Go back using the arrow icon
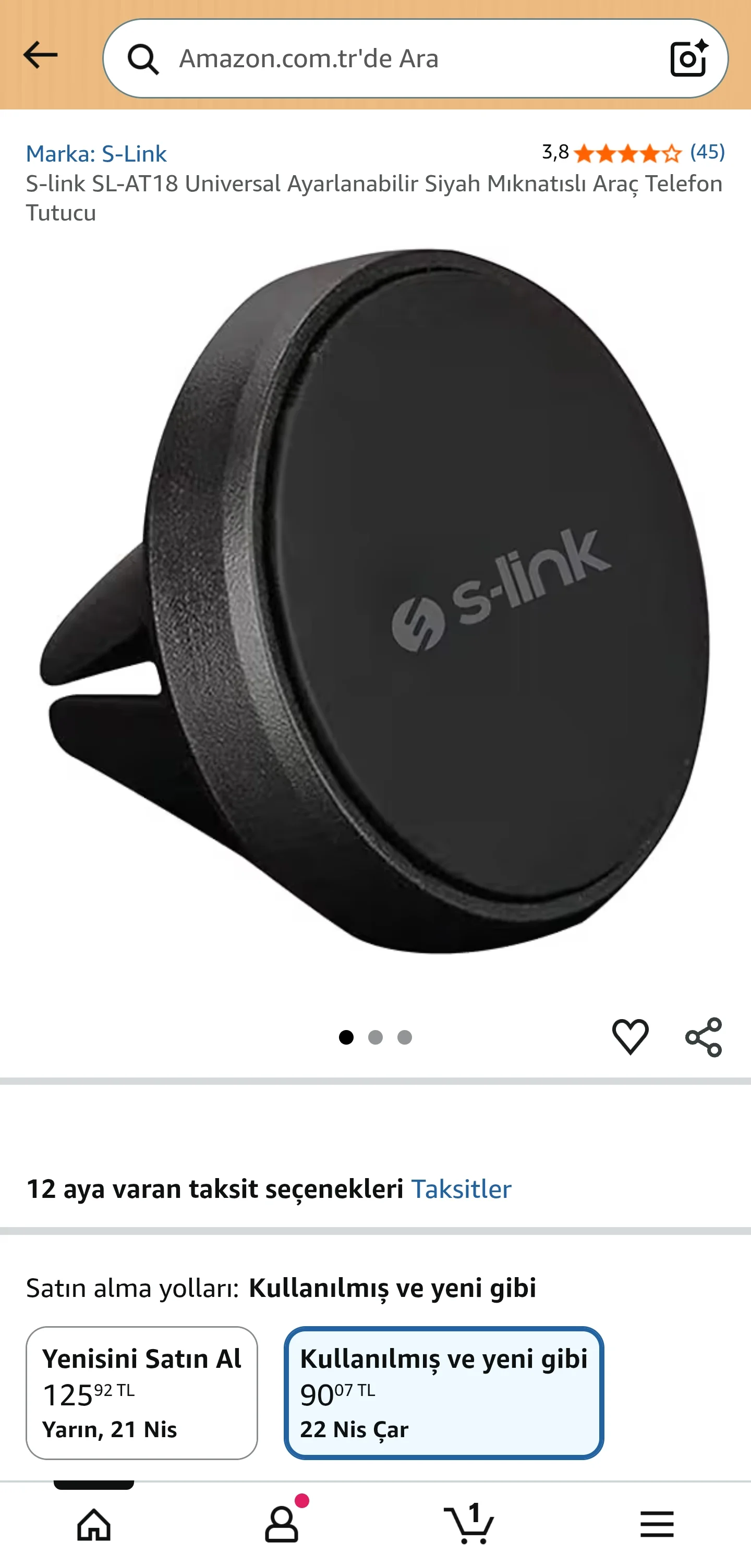The image size is (751, 1568). click(40, 56)
